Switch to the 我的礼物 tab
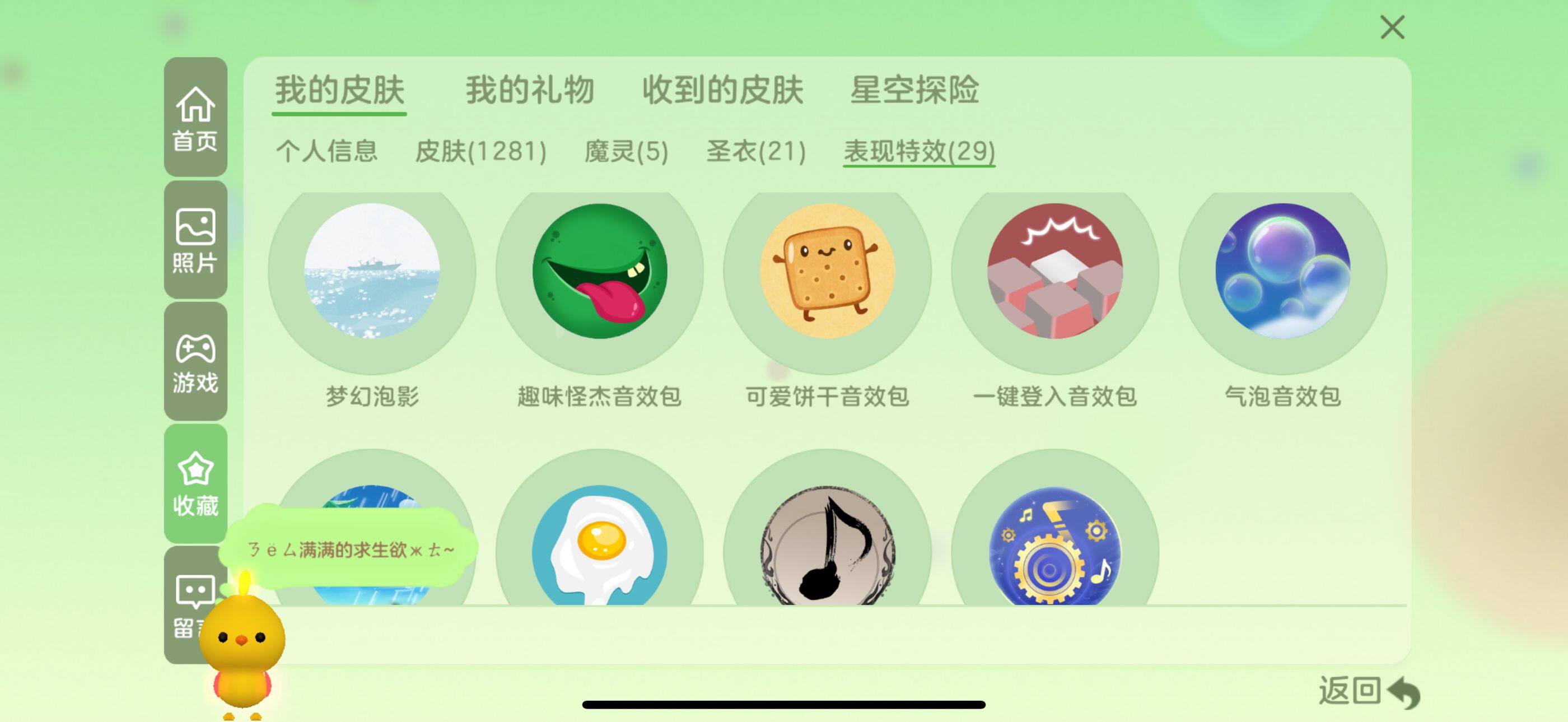Screen dimensions: 1568x722 tap(529, 91)
